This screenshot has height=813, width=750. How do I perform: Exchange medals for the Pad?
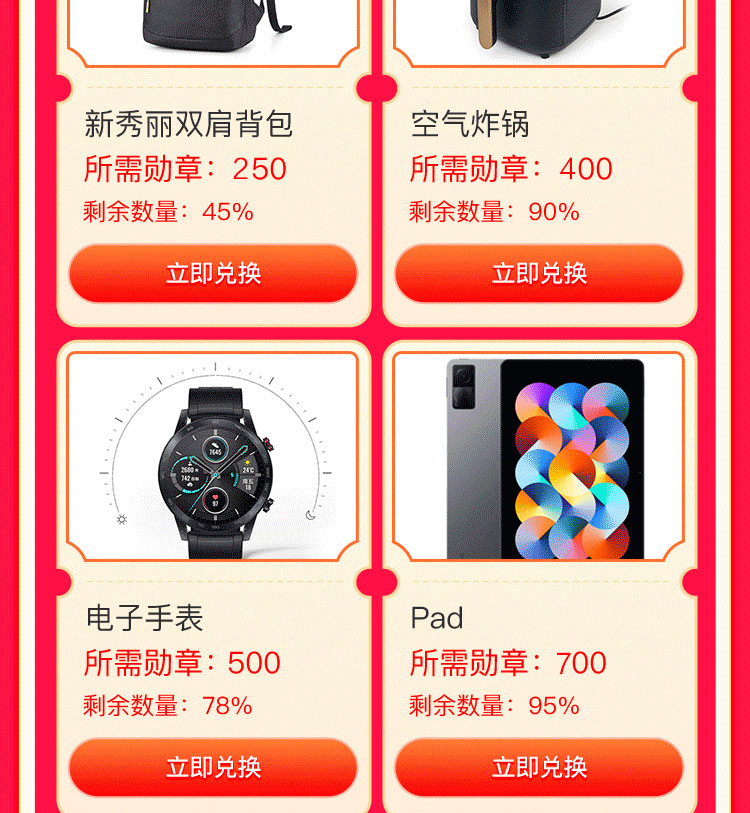point(539,767)
